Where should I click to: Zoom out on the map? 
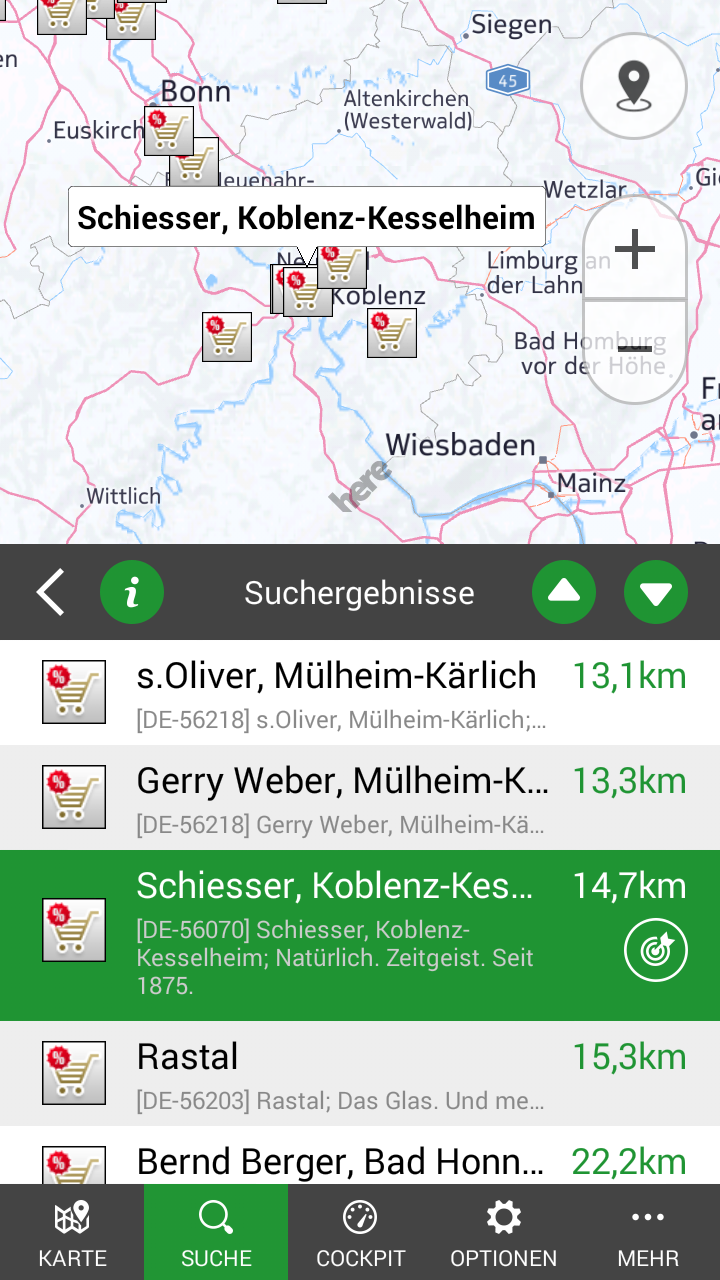pos(634,350)
